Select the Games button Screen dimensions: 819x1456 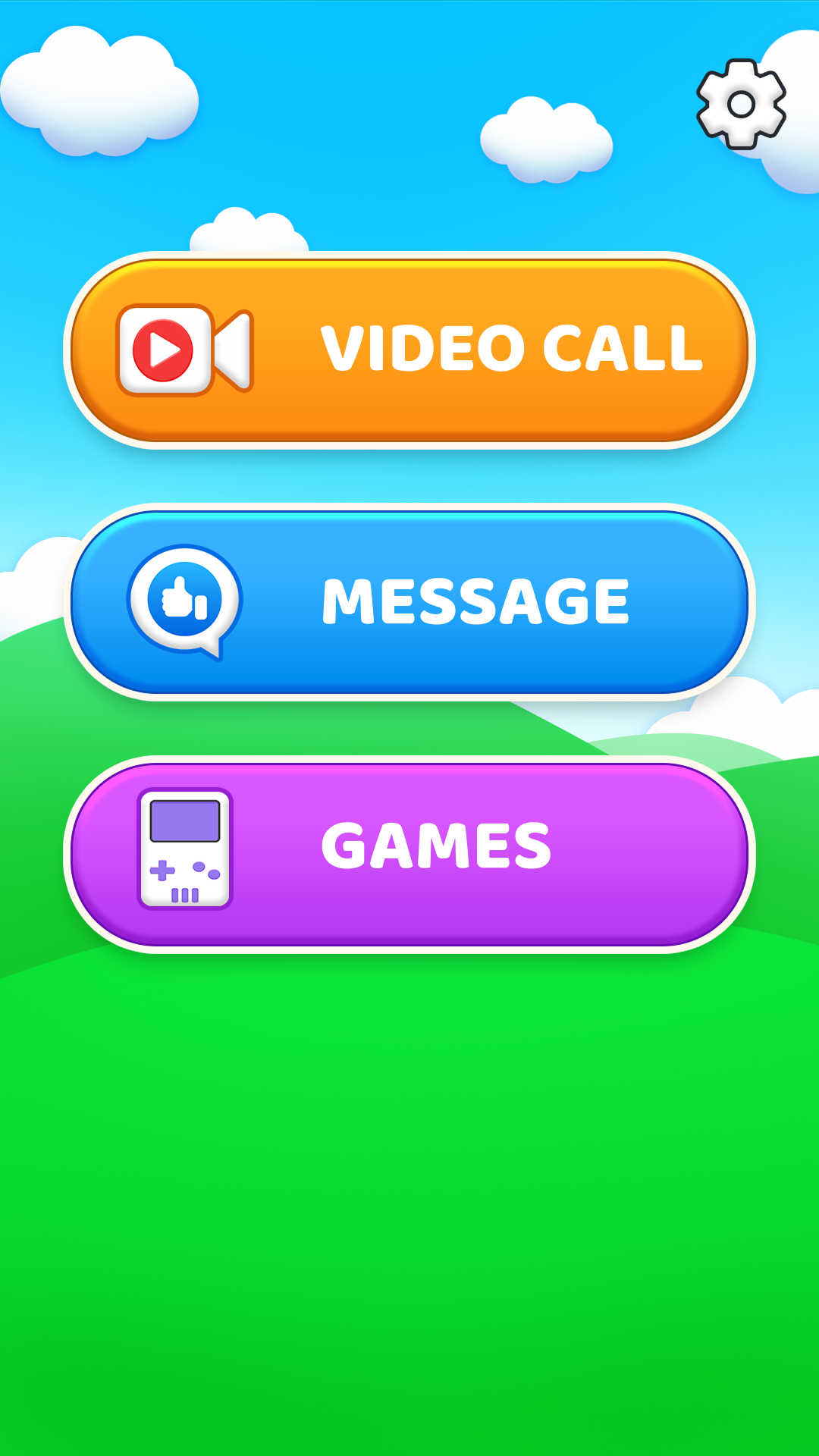coord(409,854)
